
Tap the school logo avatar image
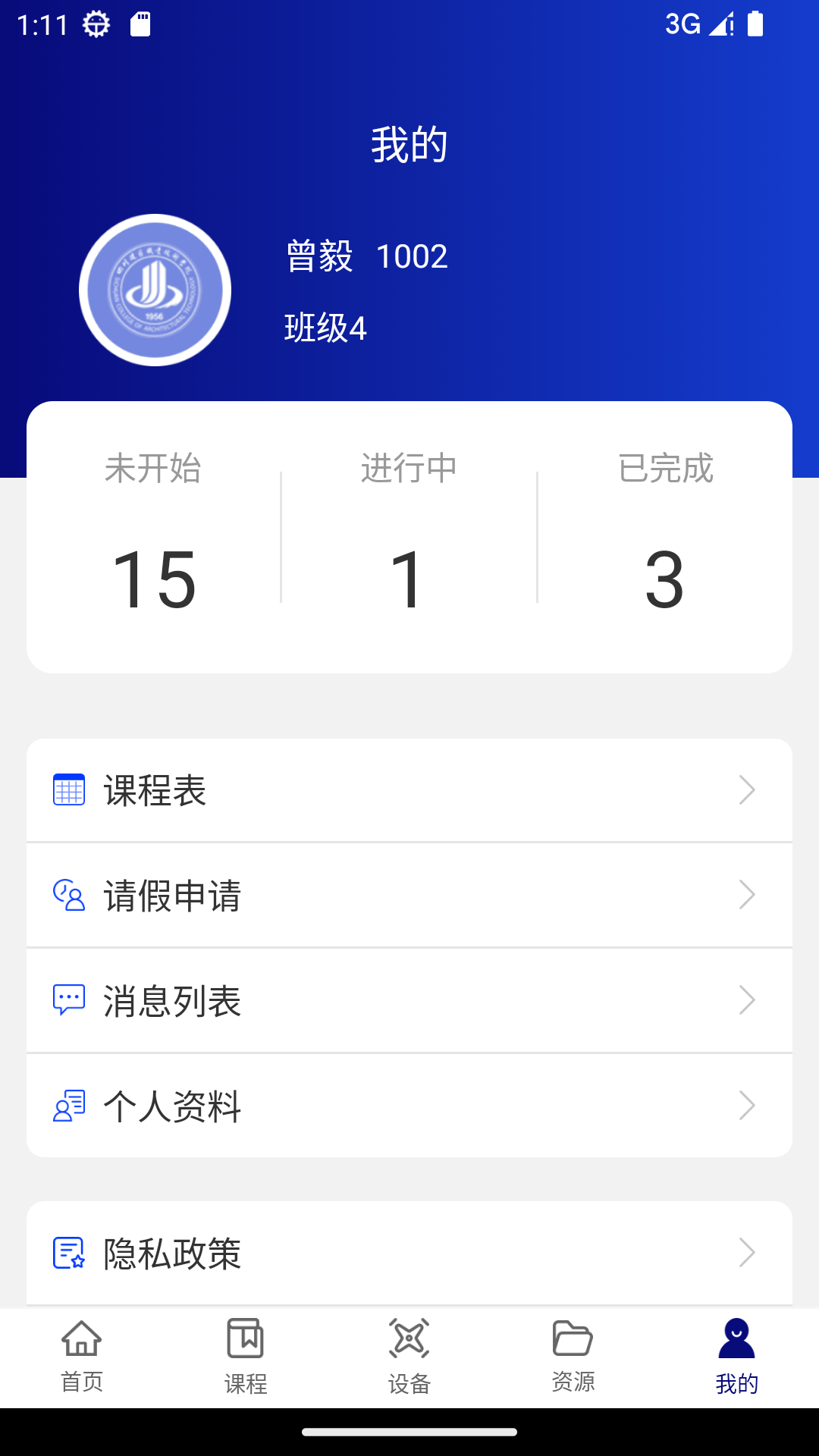click(155, 289)
